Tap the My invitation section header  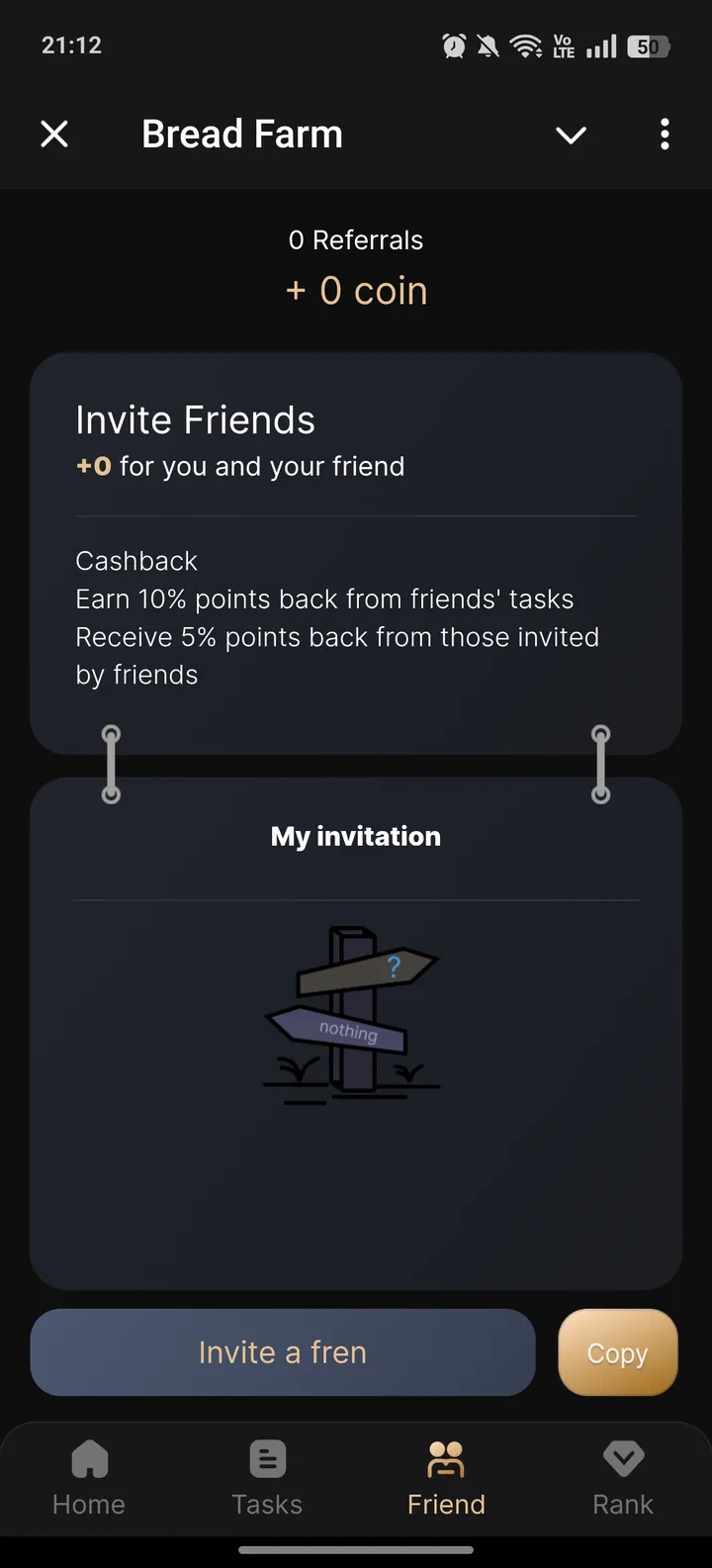click(x=356, y=836)
